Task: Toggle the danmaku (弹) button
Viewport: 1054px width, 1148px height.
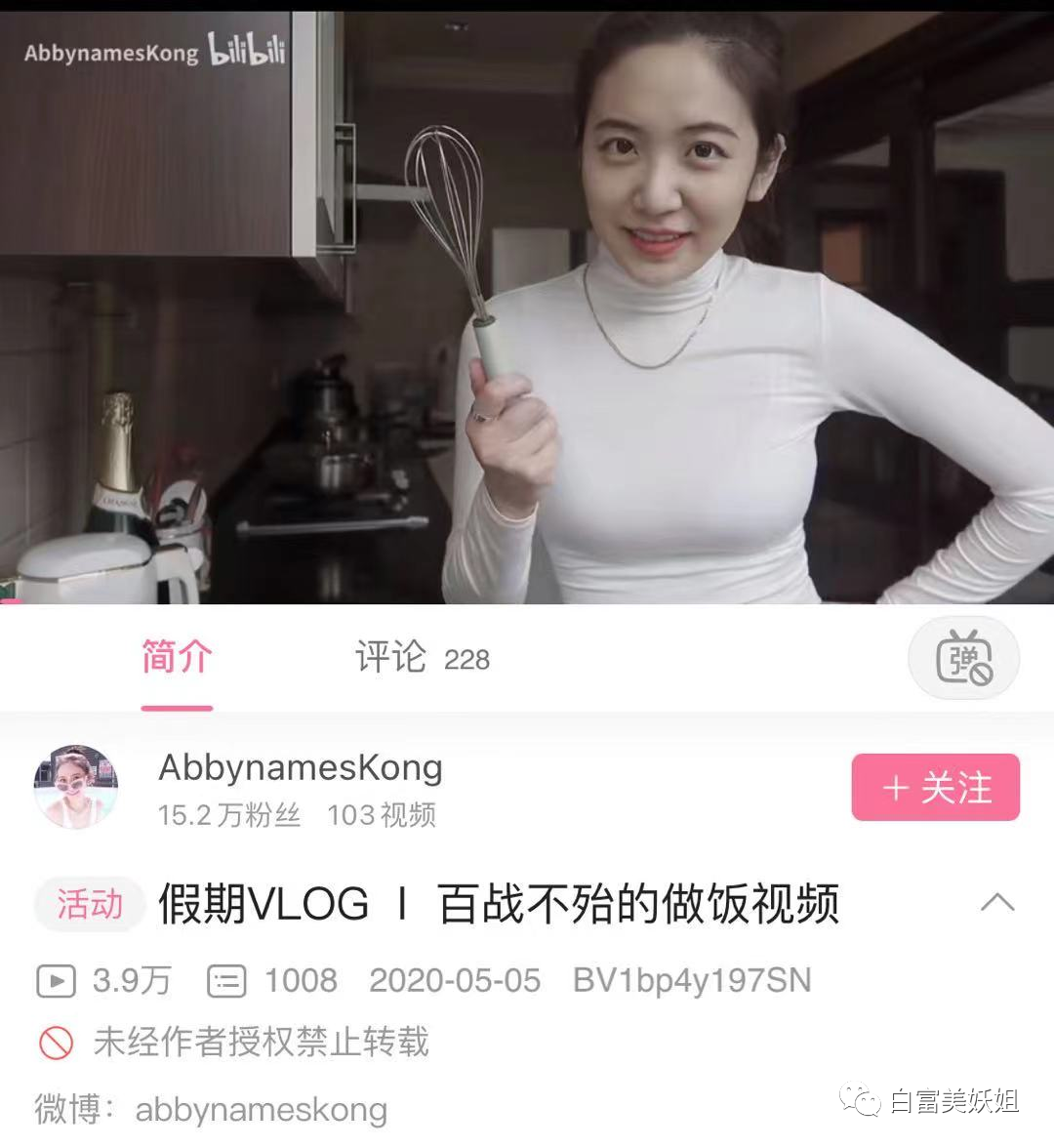Action: pyautogui.click(x=963, y=660)
